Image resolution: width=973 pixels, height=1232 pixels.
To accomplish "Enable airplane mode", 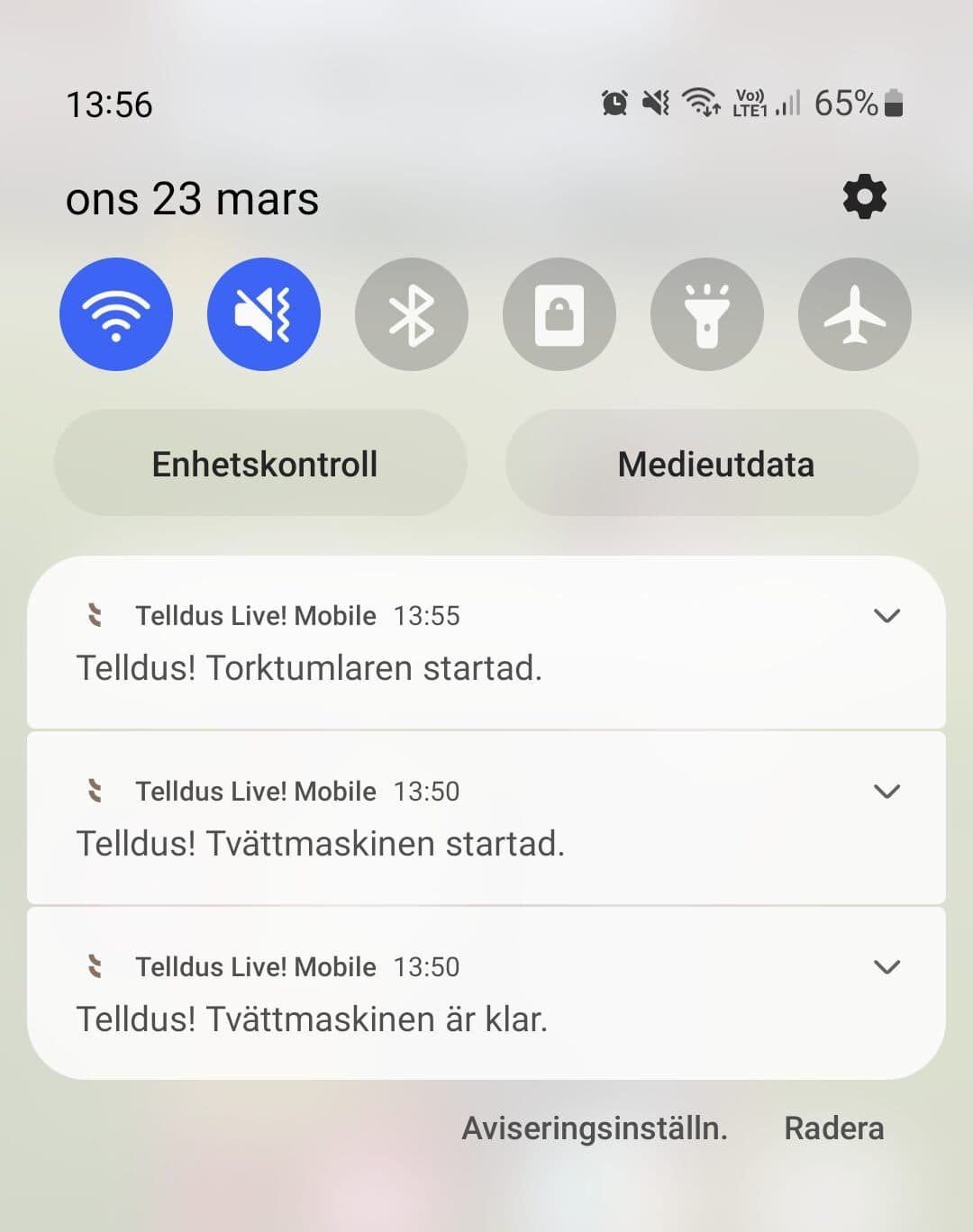I will pos(854,314).
